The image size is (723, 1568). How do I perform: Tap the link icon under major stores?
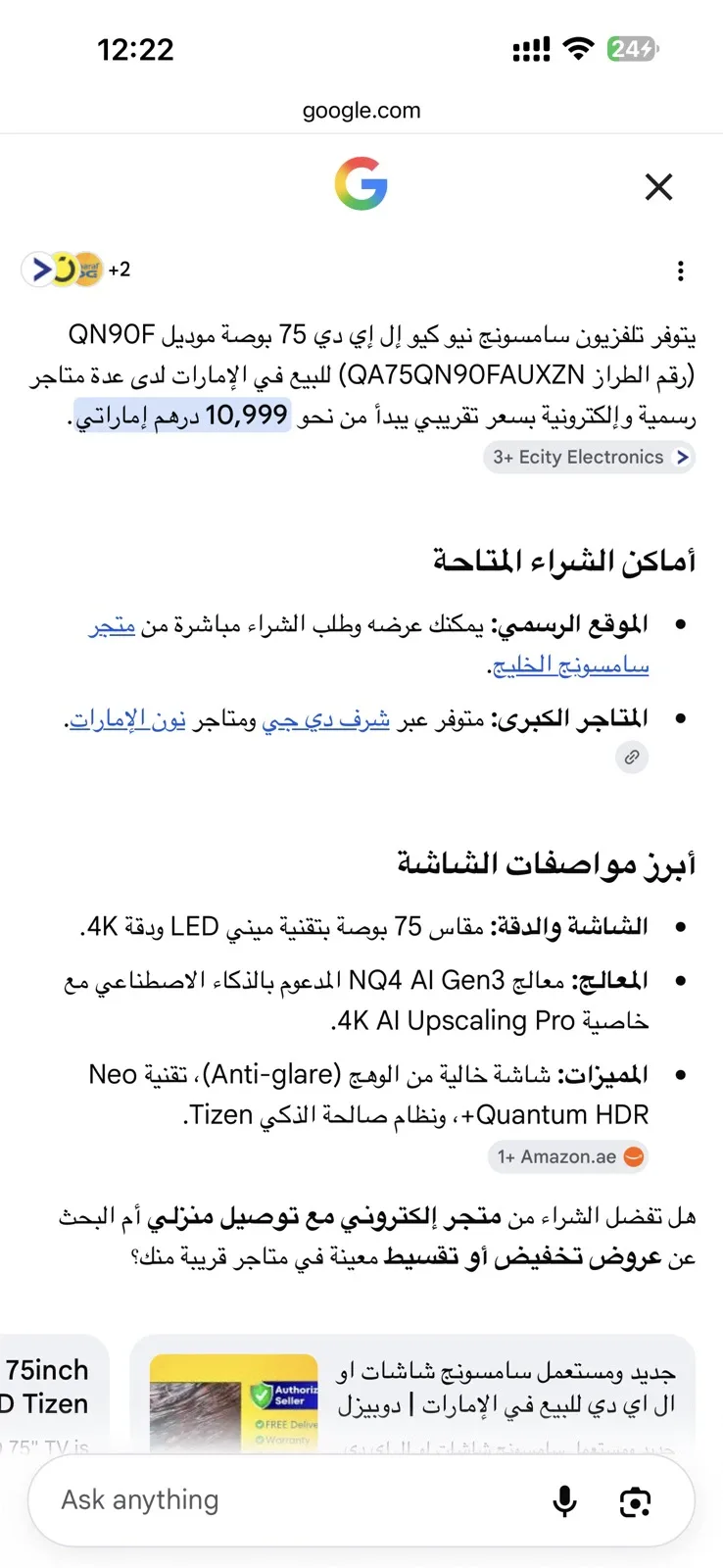coord(632,757)
